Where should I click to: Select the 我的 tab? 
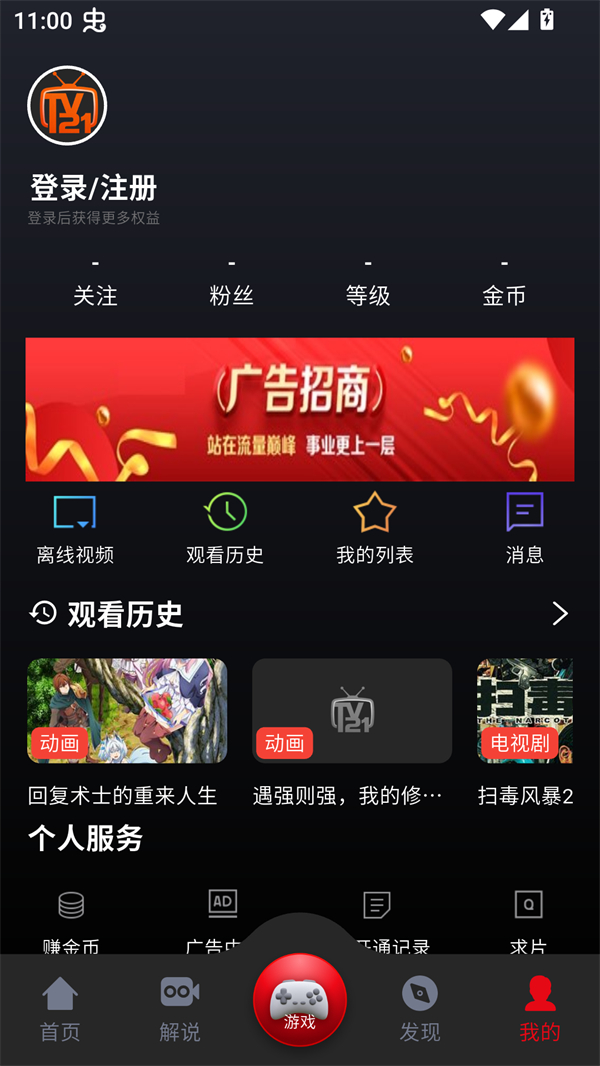tap(540, 1010)
